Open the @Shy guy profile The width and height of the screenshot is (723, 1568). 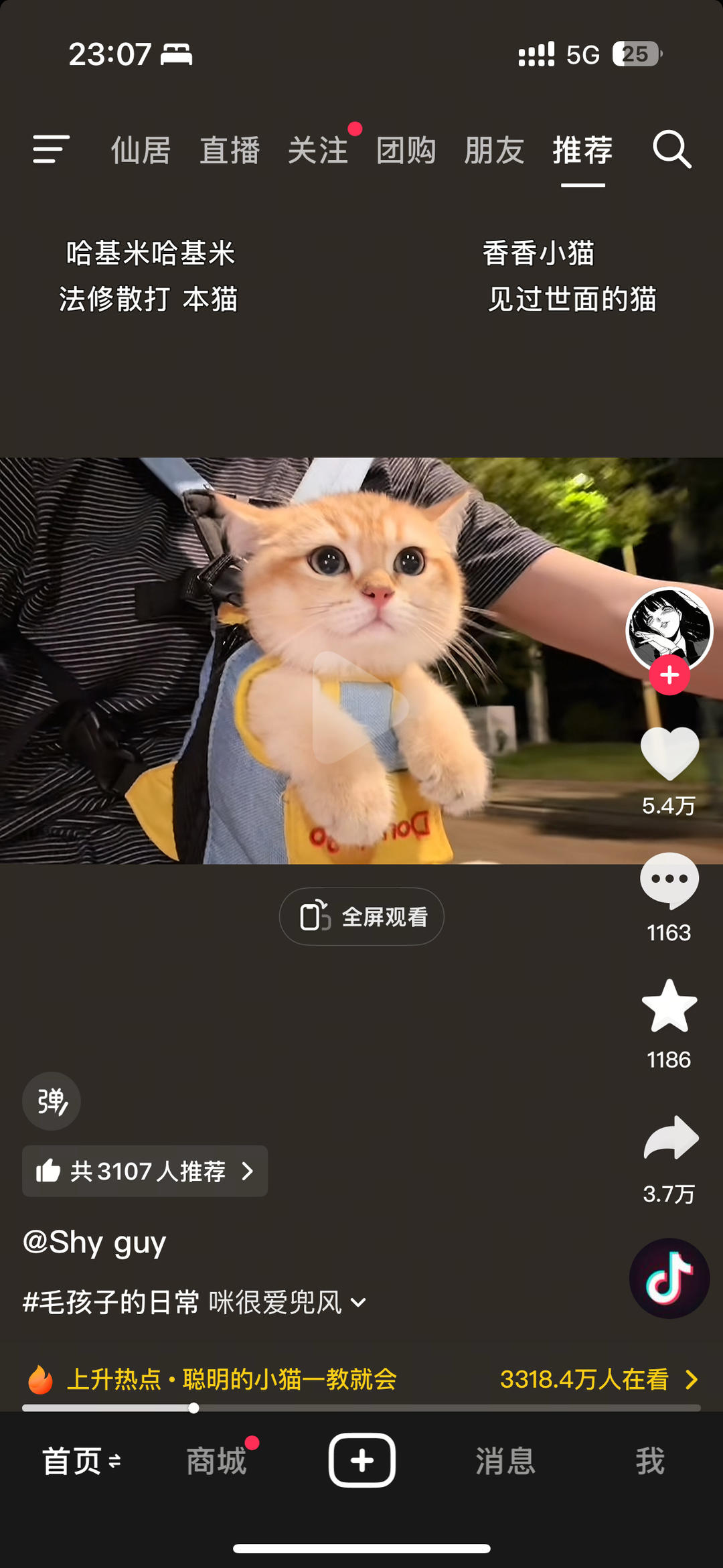coord(94,1242)
